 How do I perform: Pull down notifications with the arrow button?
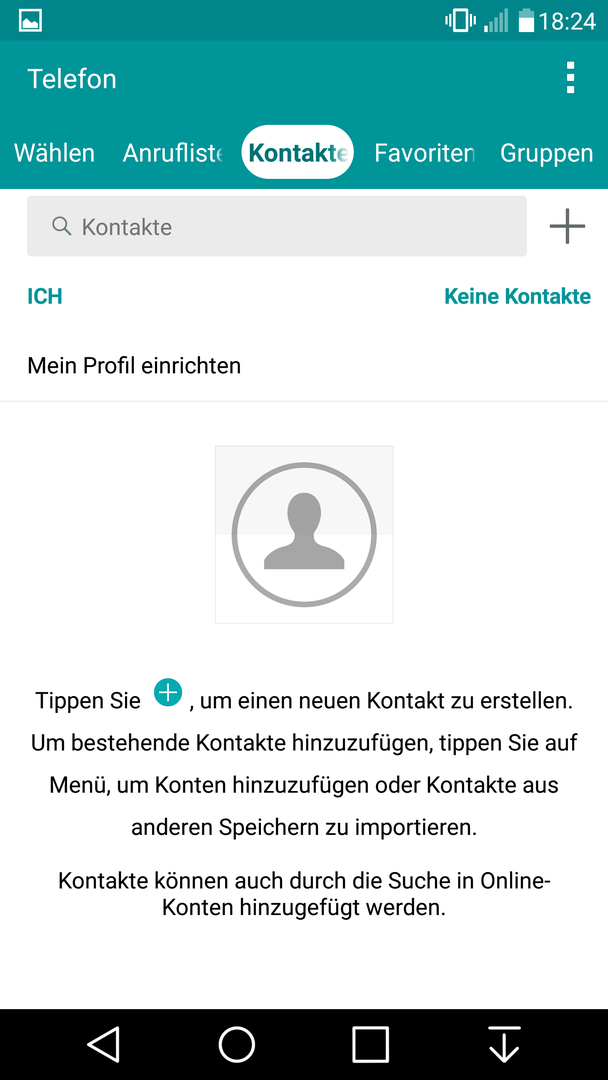click(x=504, y=1044)
